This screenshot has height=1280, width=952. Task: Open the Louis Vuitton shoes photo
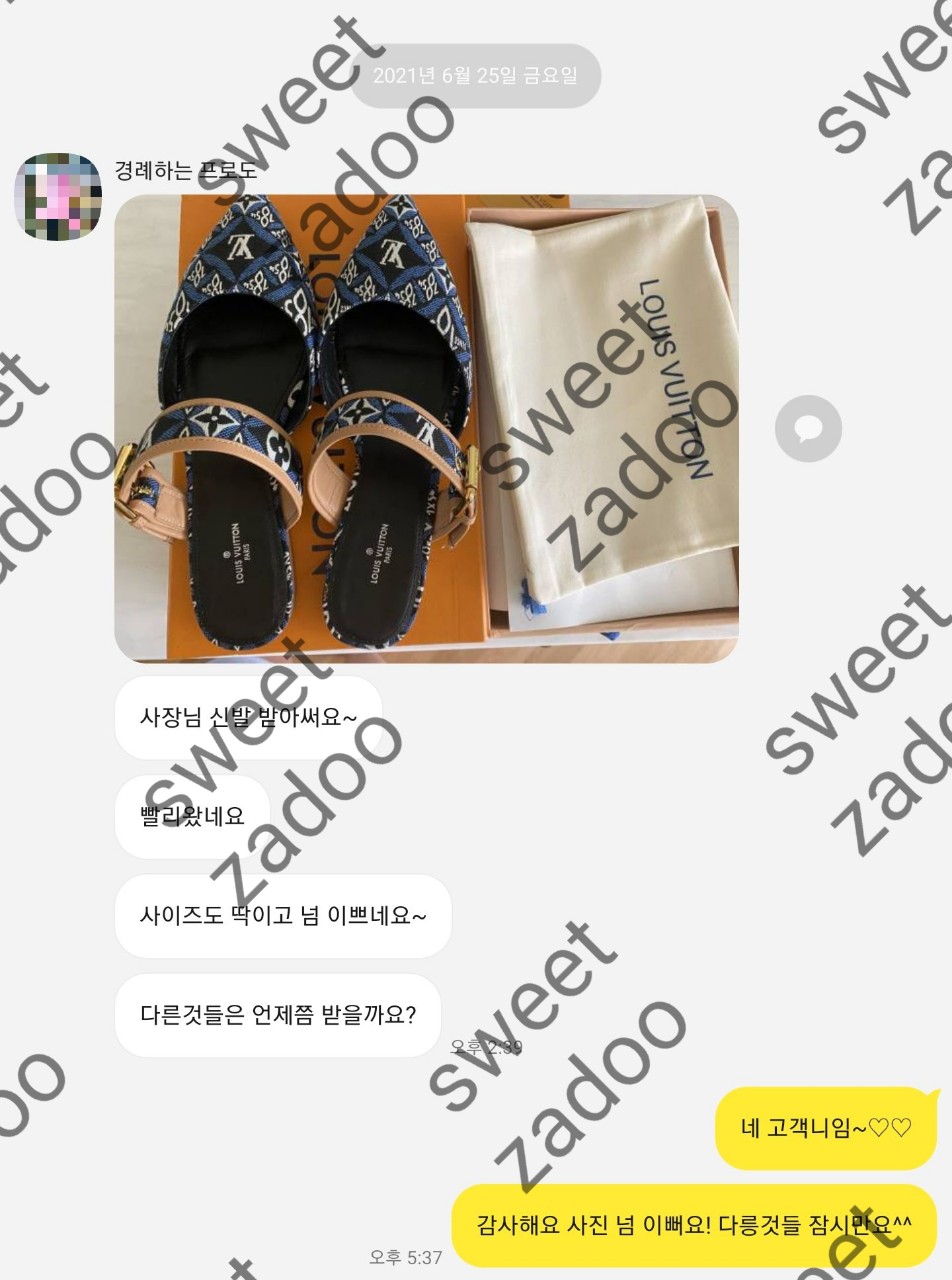click(x=426, y=428)
